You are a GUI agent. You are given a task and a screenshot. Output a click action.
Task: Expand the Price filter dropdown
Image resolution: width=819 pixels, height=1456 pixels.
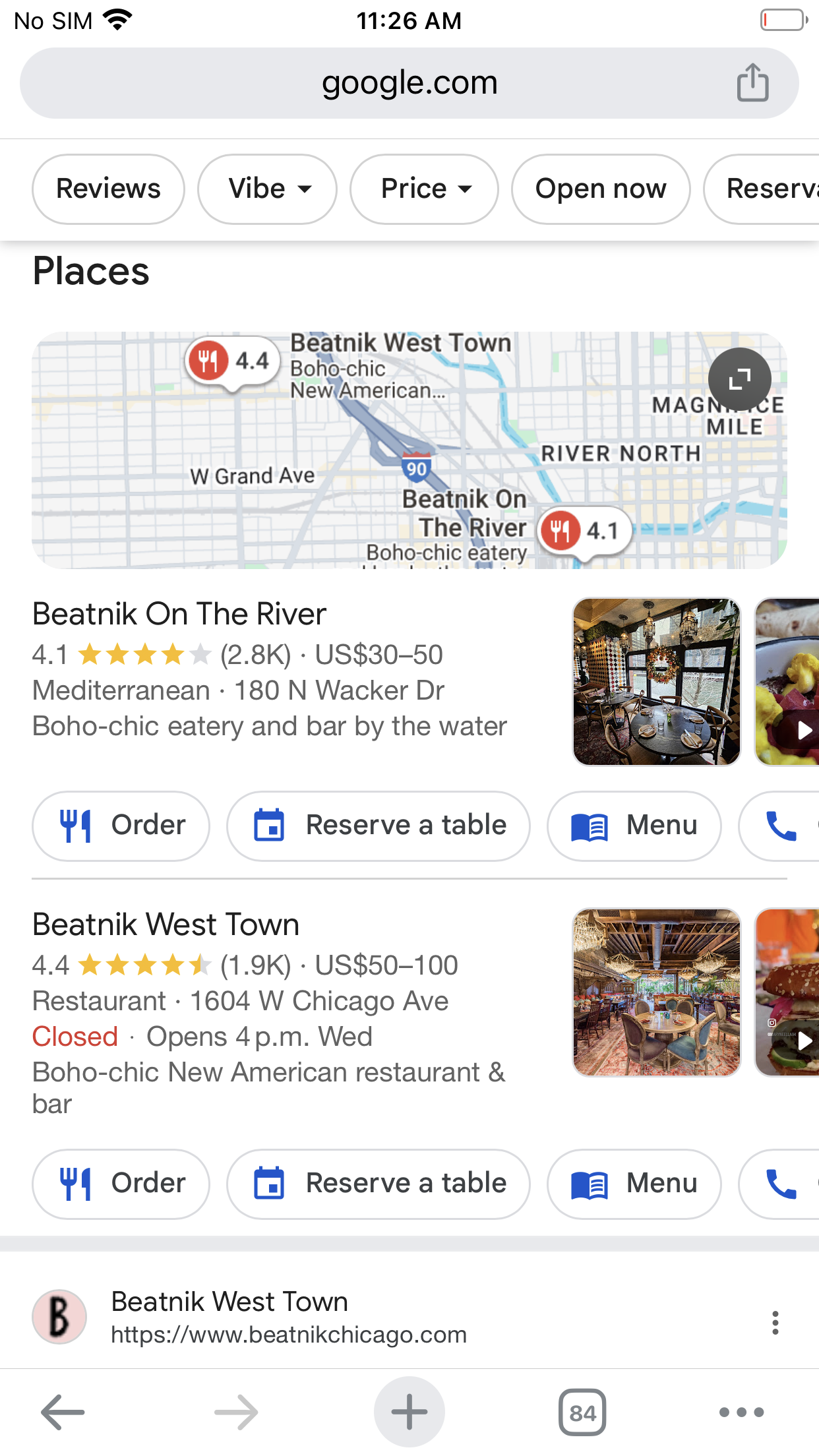pos(424,189)
